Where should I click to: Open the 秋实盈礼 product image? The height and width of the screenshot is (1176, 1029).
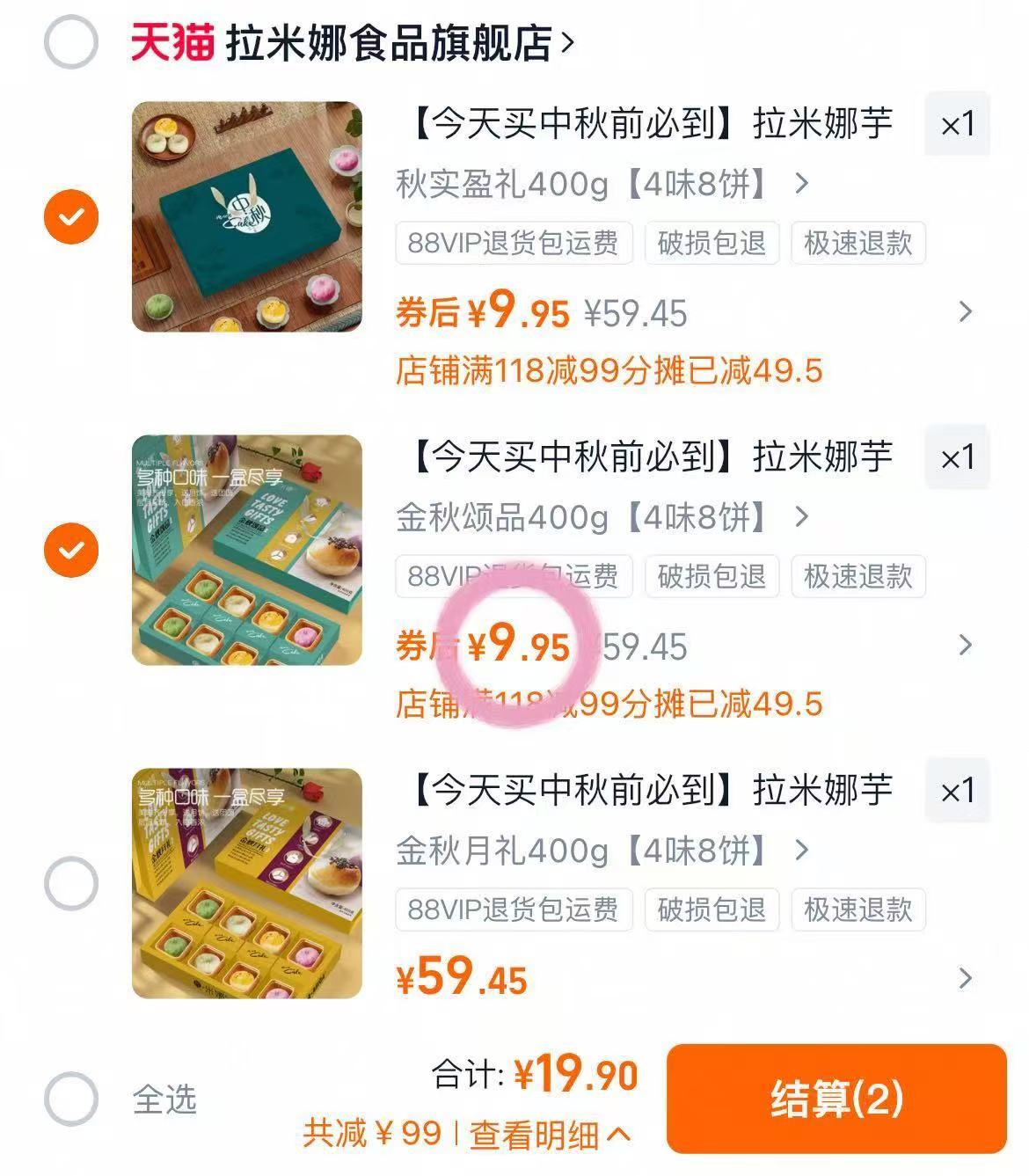(247, 216)
